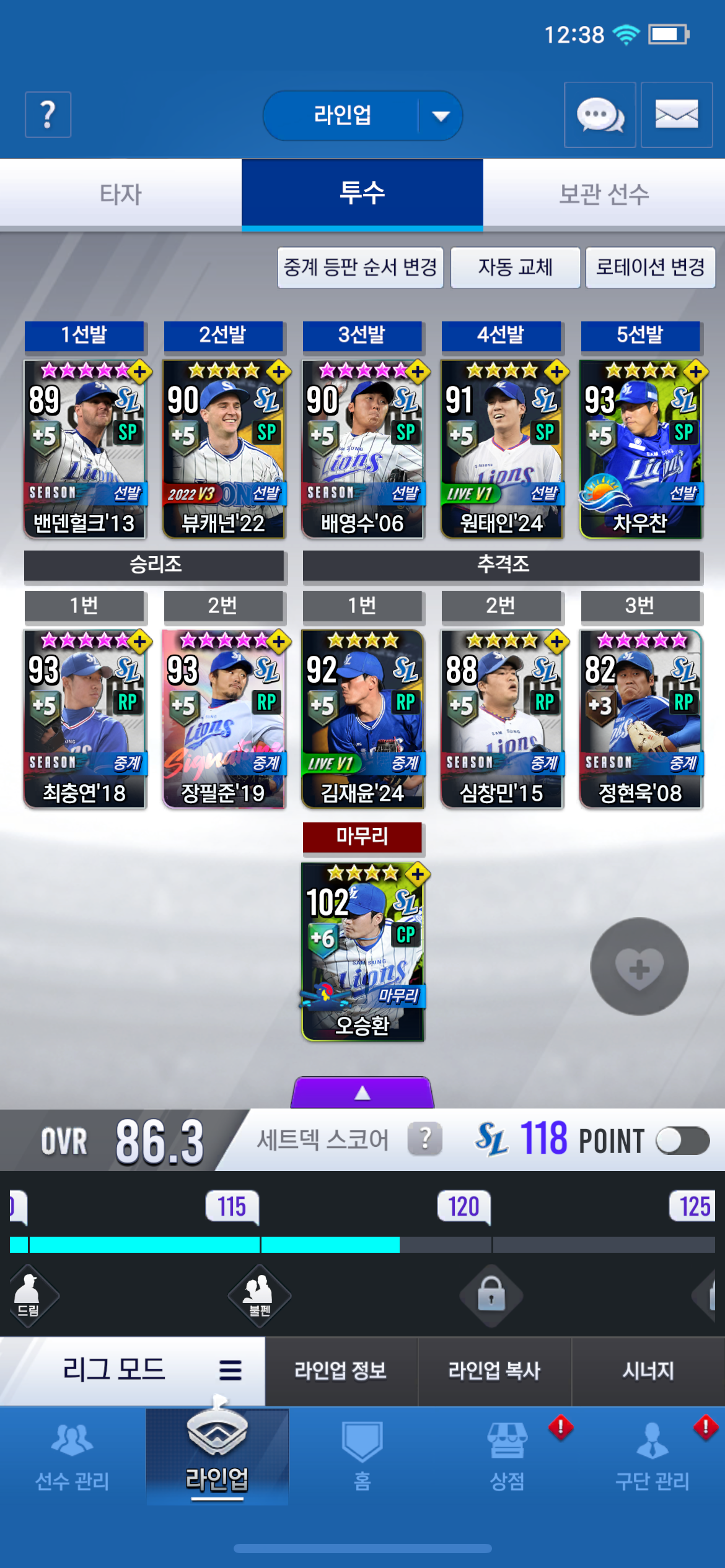Open 라인업 정보
The image size is (725, 1568).
tap(341, 1371)
